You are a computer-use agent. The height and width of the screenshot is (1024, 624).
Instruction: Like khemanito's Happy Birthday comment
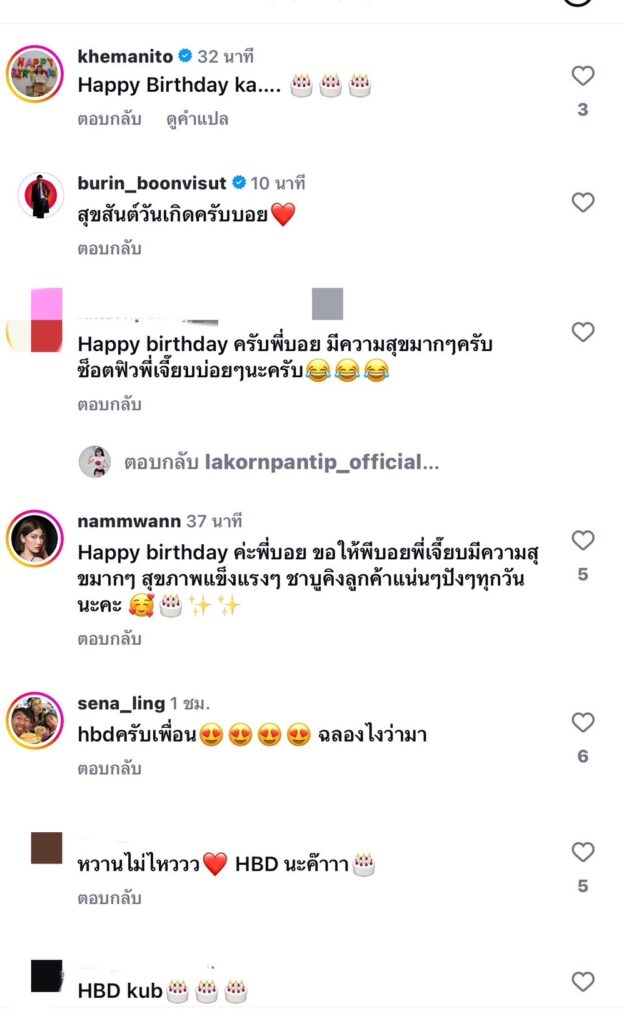pyautogui.click(x=582, y=76)
